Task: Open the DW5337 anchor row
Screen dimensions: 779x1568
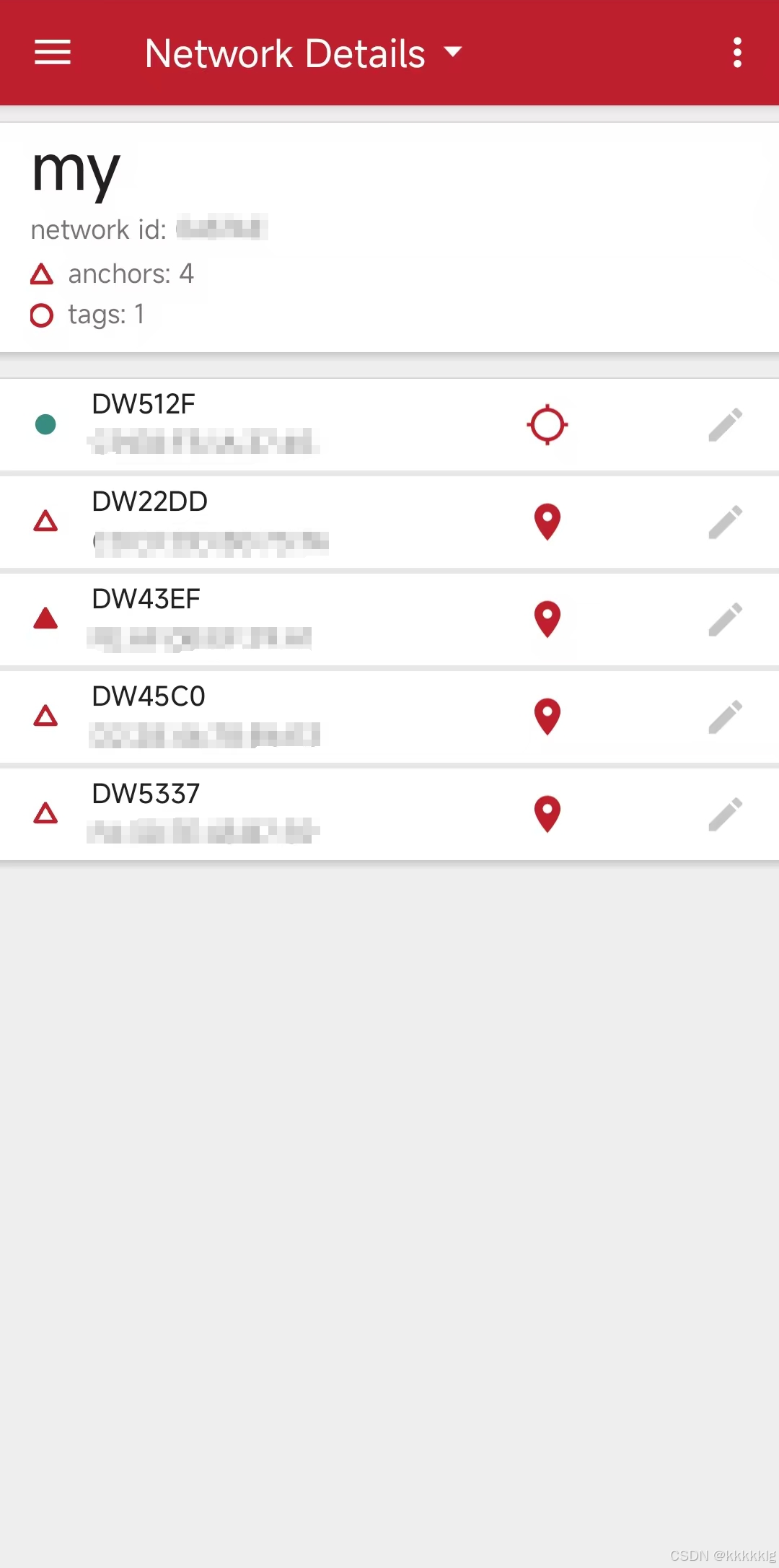Action: click(216, 813)
